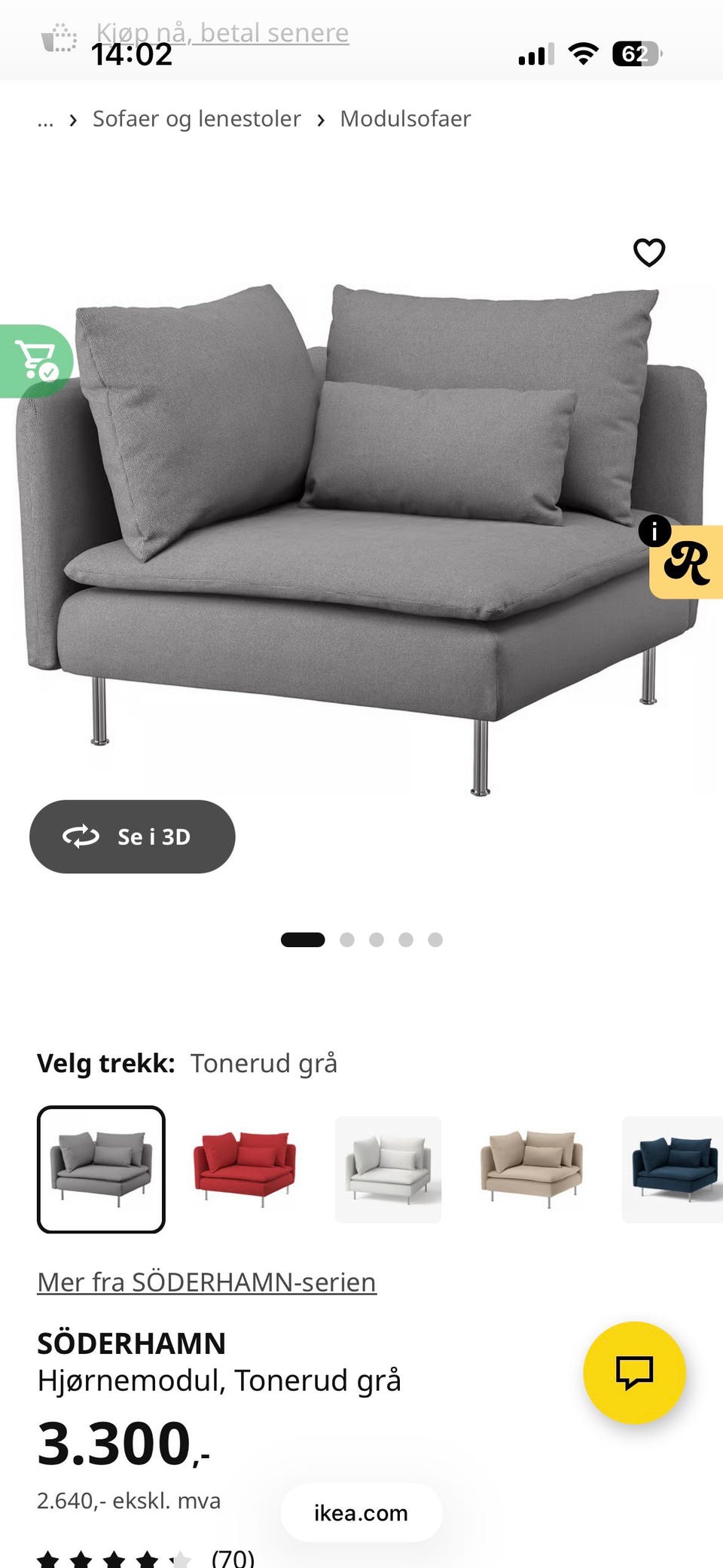Open Mer fra SÖDERHAMN-serien link

point(206,1282)
